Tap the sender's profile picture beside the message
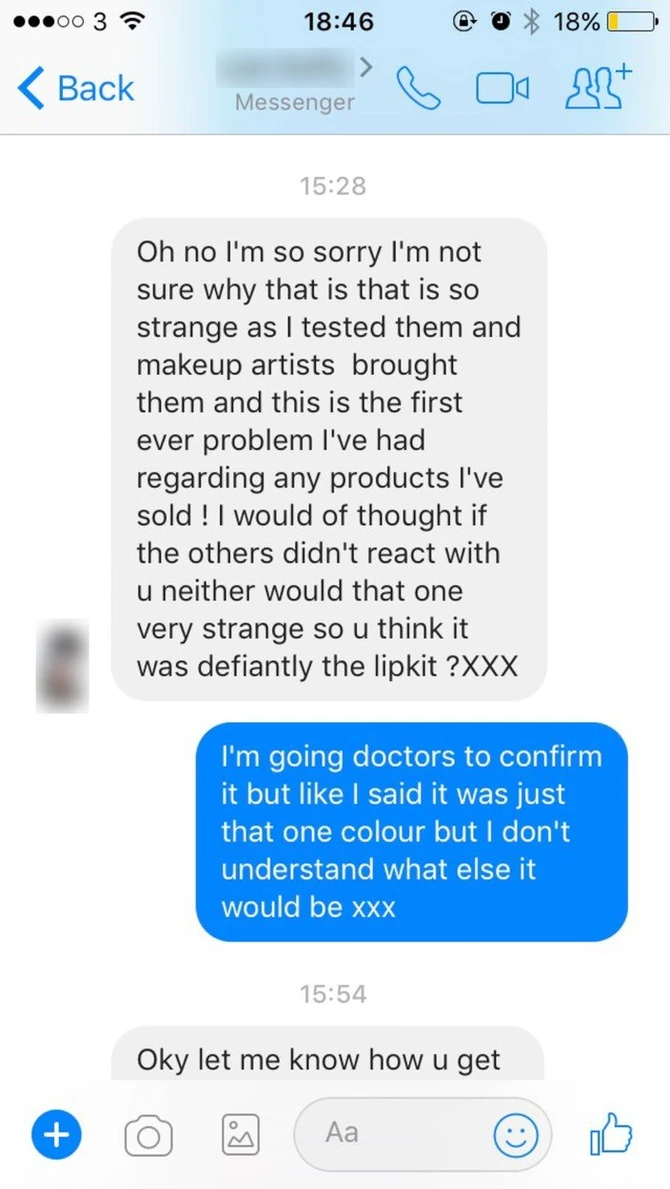This screenshot has width=670, height=1189. (62, 665)
